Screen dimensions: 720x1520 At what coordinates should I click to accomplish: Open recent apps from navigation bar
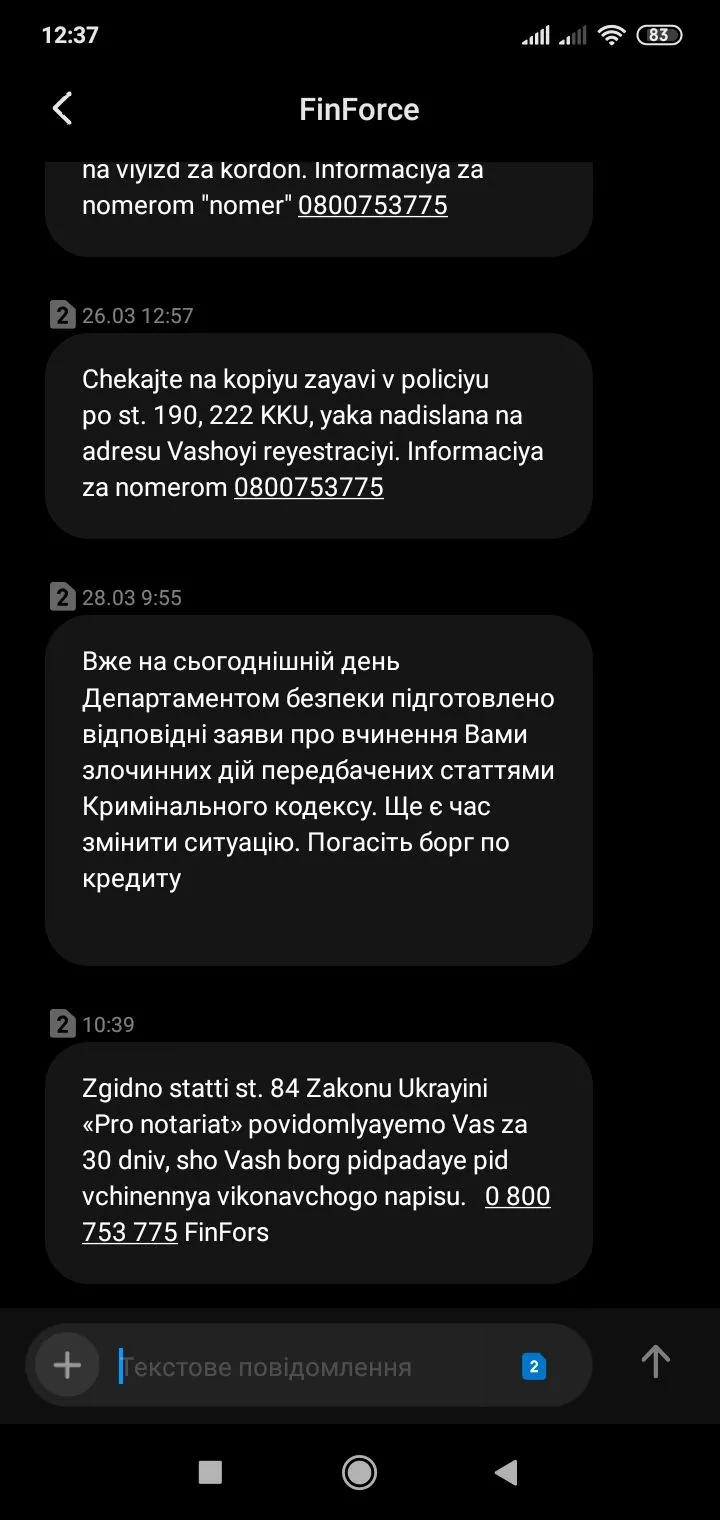(x=210, y=1471)
